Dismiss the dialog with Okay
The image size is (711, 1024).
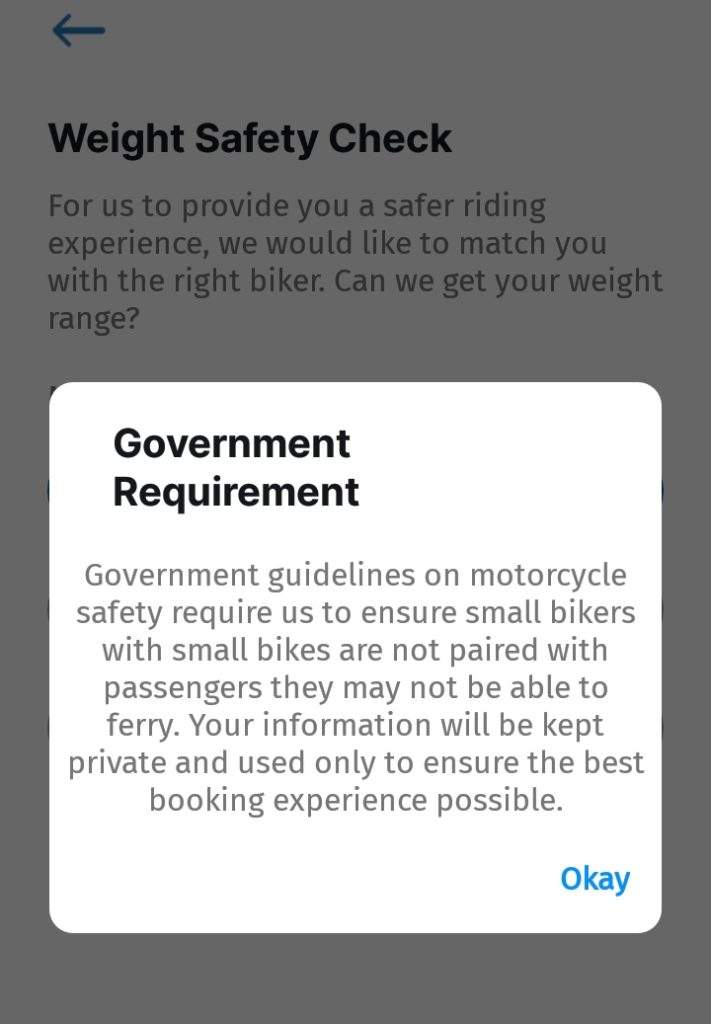[595, 879]
